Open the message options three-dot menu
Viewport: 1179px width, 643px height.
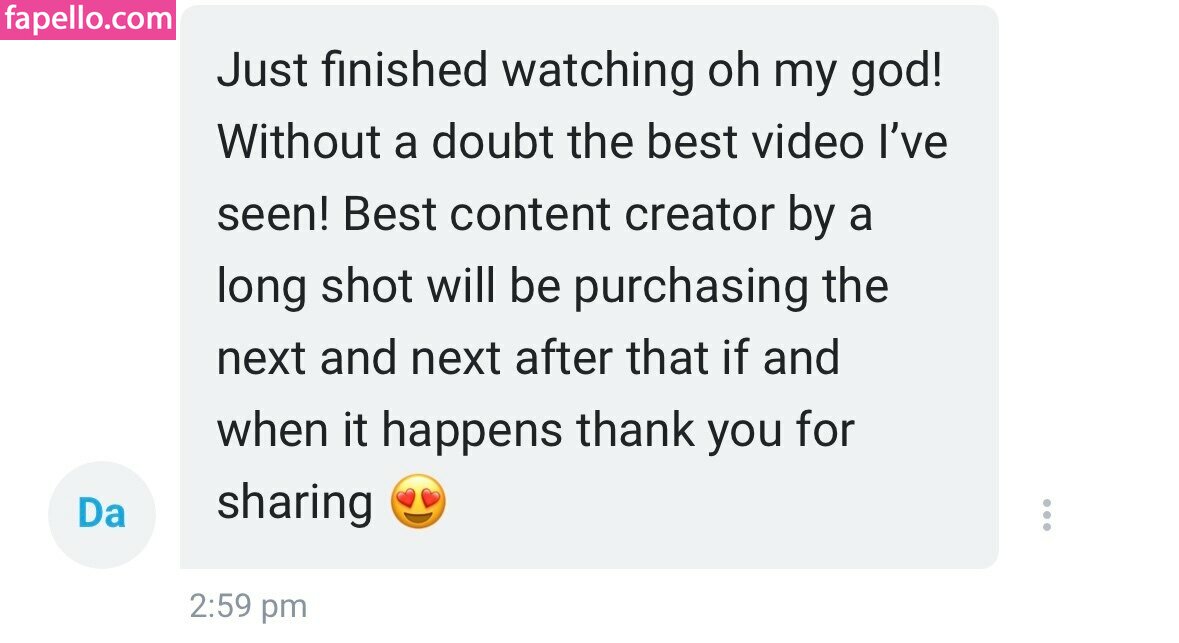[1046, 514]
